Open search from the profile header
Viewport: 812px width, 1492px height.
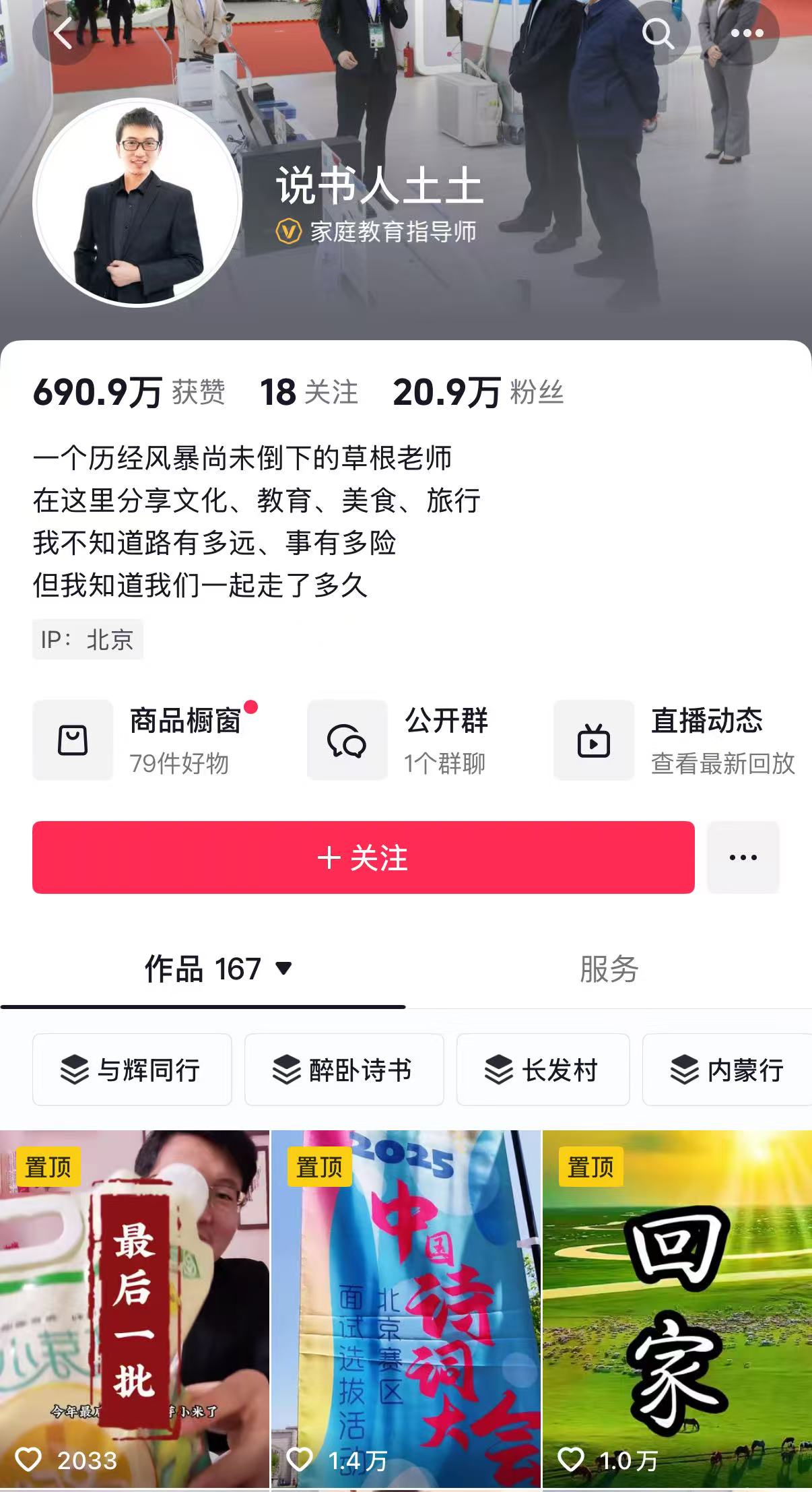click(x=657, y=33)
